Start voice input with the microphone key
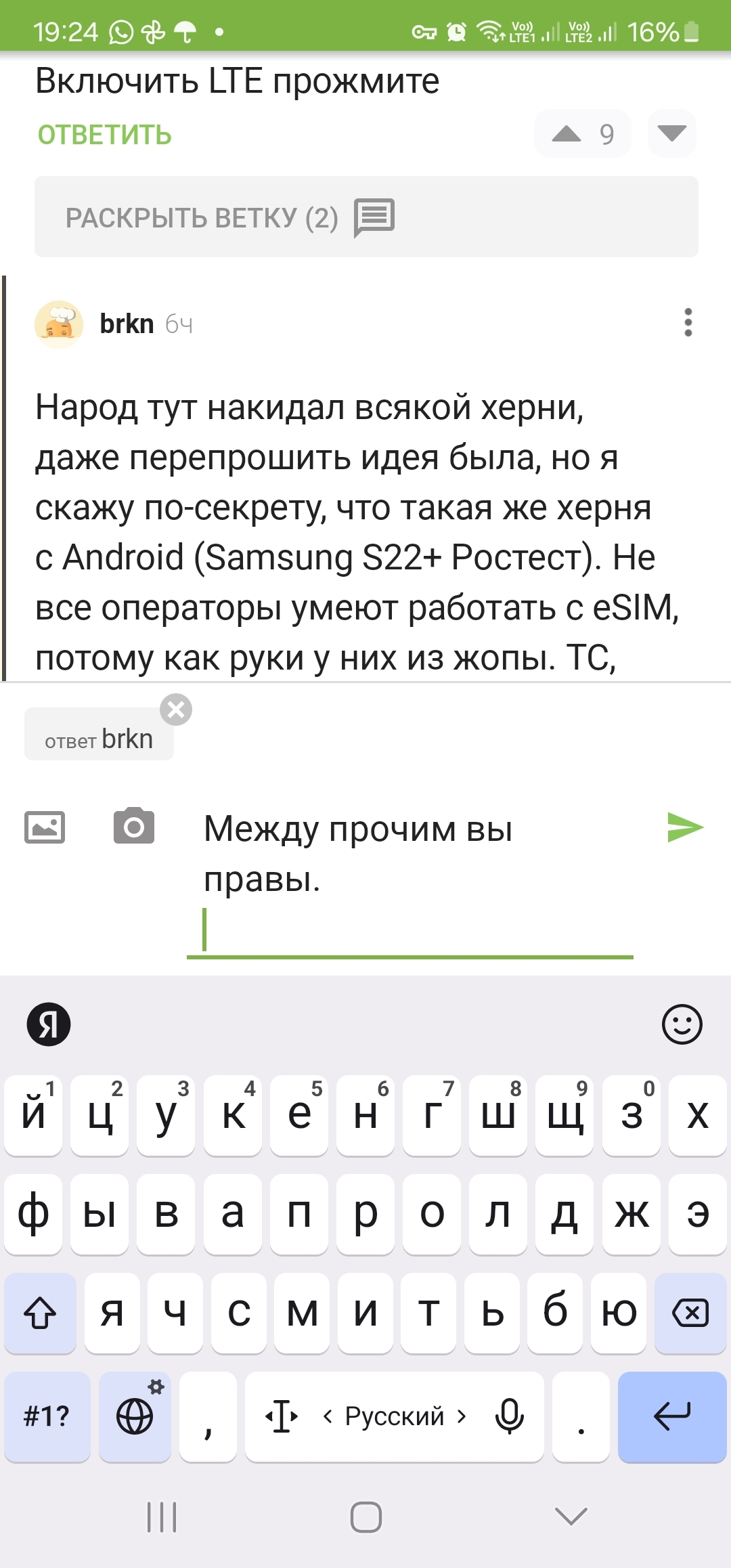Image resolution: width=731 pixels, height=1568 pixels. point(509,1416)
